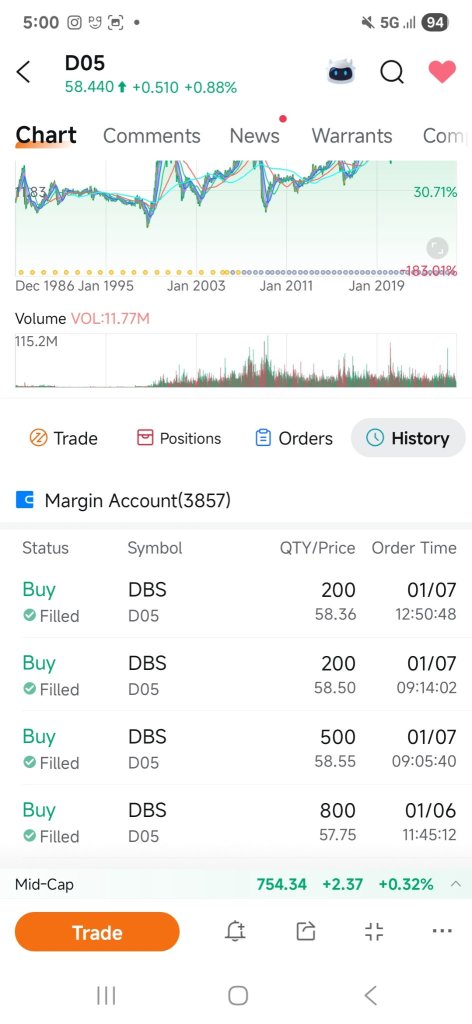Show the Positions section
Viewport: 472px width, 1024px height.
[x=179, y=438]
